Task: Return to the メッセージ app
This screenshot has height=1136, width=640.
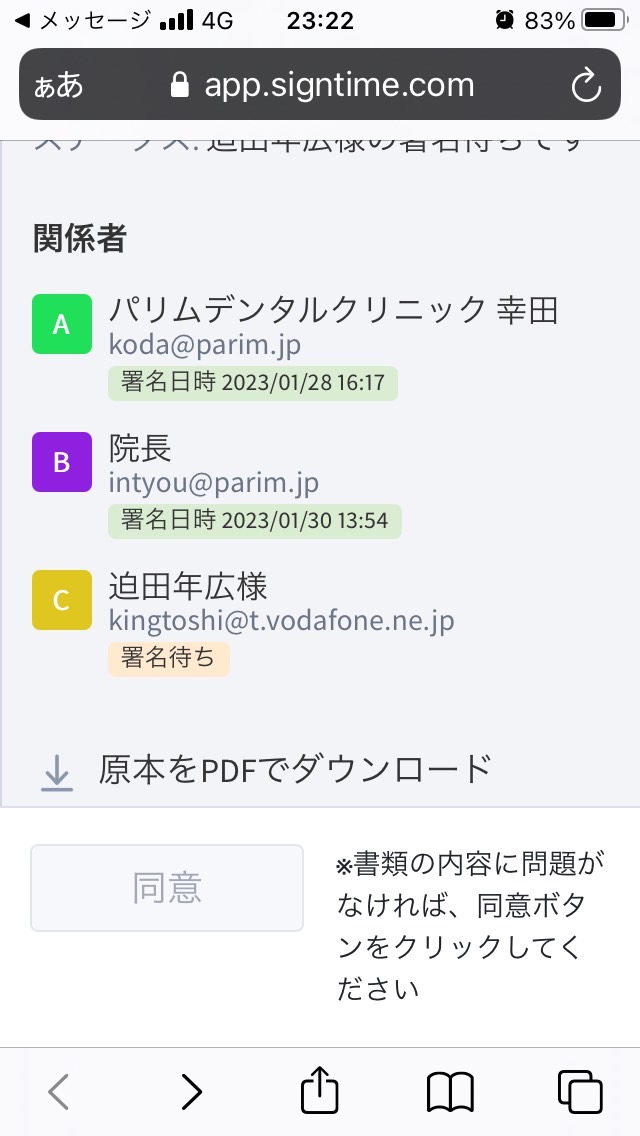Action: pos(83,20)
